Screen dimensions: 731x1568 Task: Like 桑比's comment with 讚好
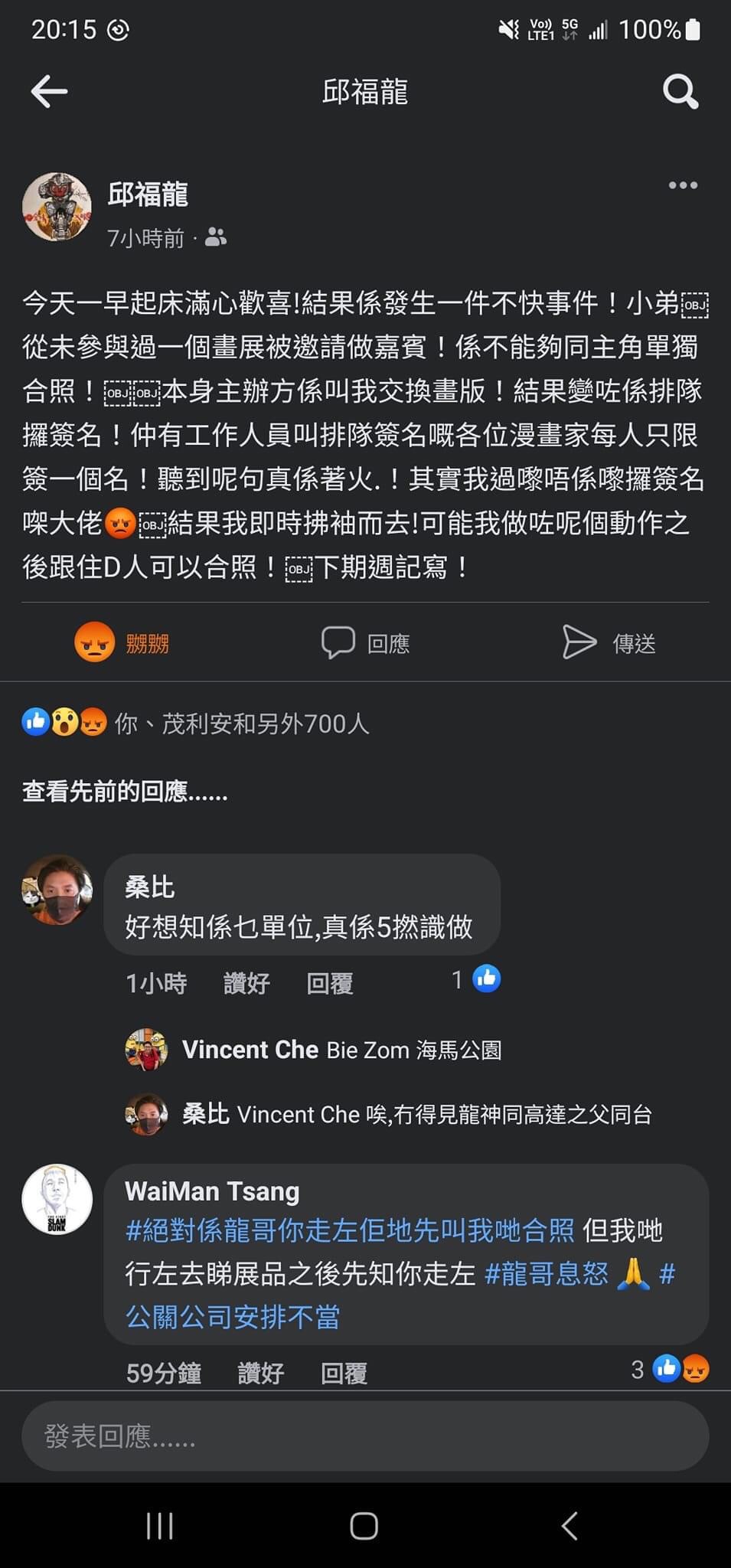[x=246, y=983]
